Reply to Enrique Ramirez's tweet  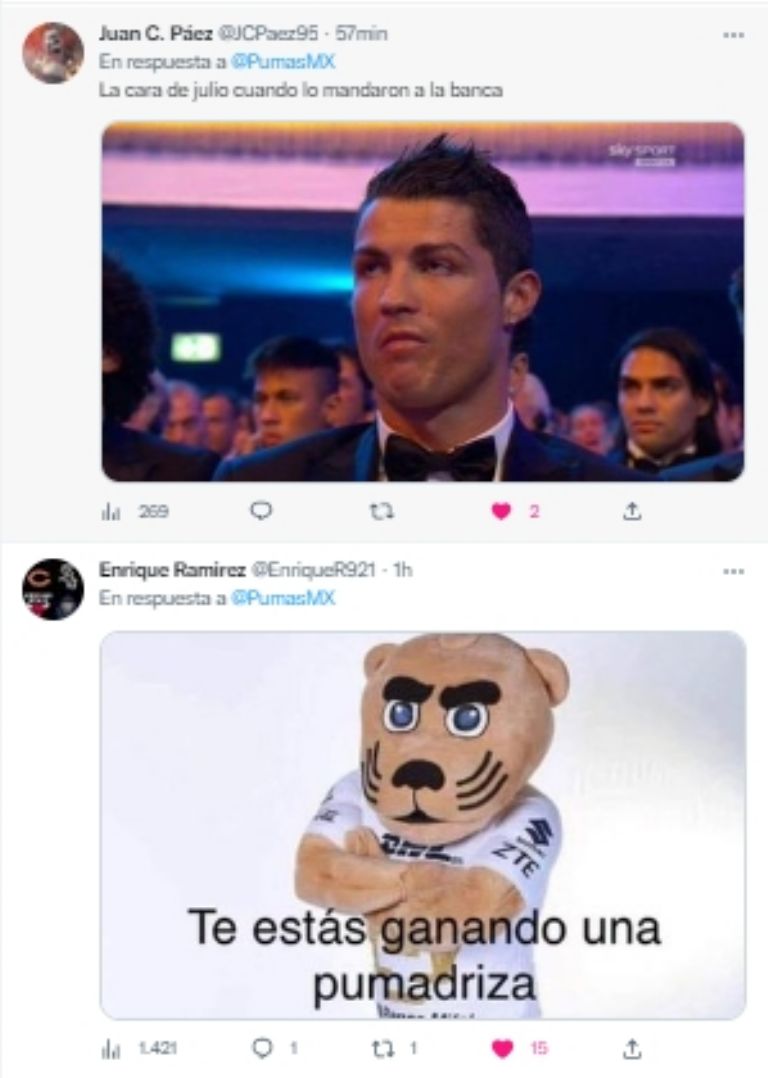point(261,1048)
